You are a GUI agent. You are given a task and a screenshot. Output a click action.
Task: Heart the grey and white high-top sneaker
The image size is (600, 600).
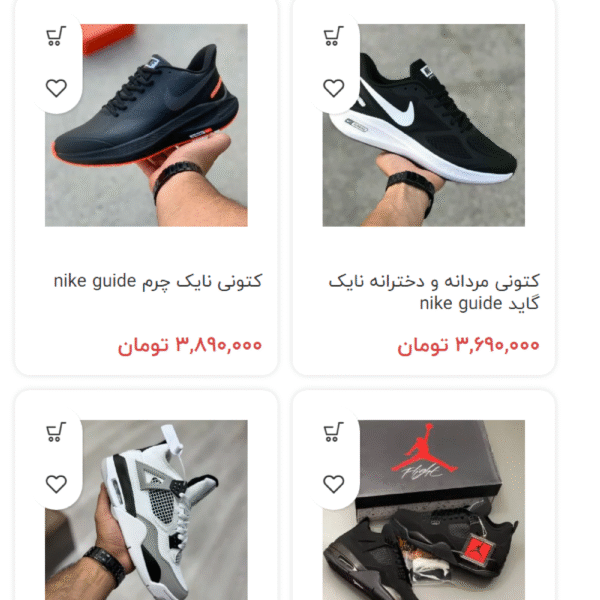(x=56, y=484)
